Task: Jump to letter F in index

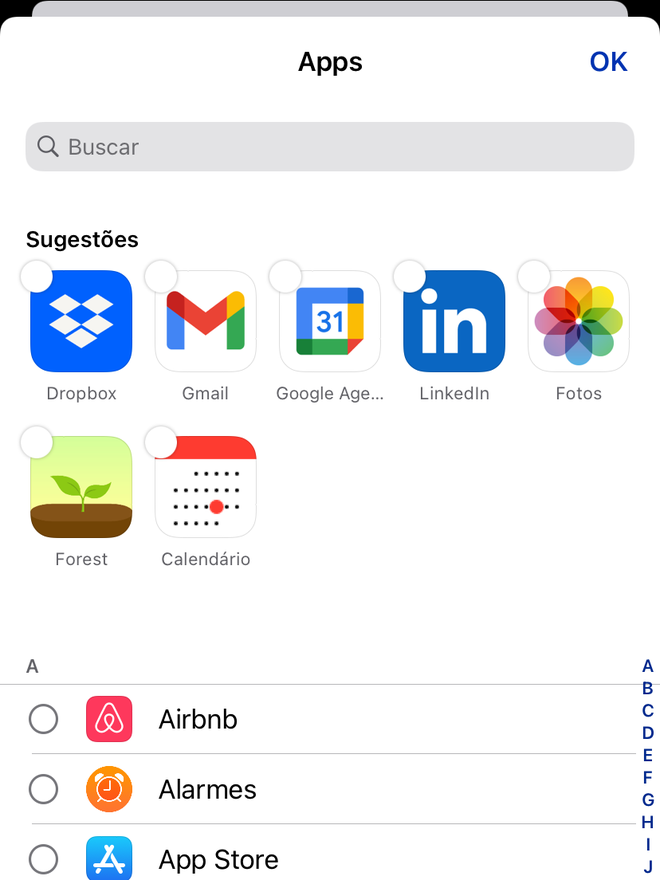Action: click(x=647, y=778)
